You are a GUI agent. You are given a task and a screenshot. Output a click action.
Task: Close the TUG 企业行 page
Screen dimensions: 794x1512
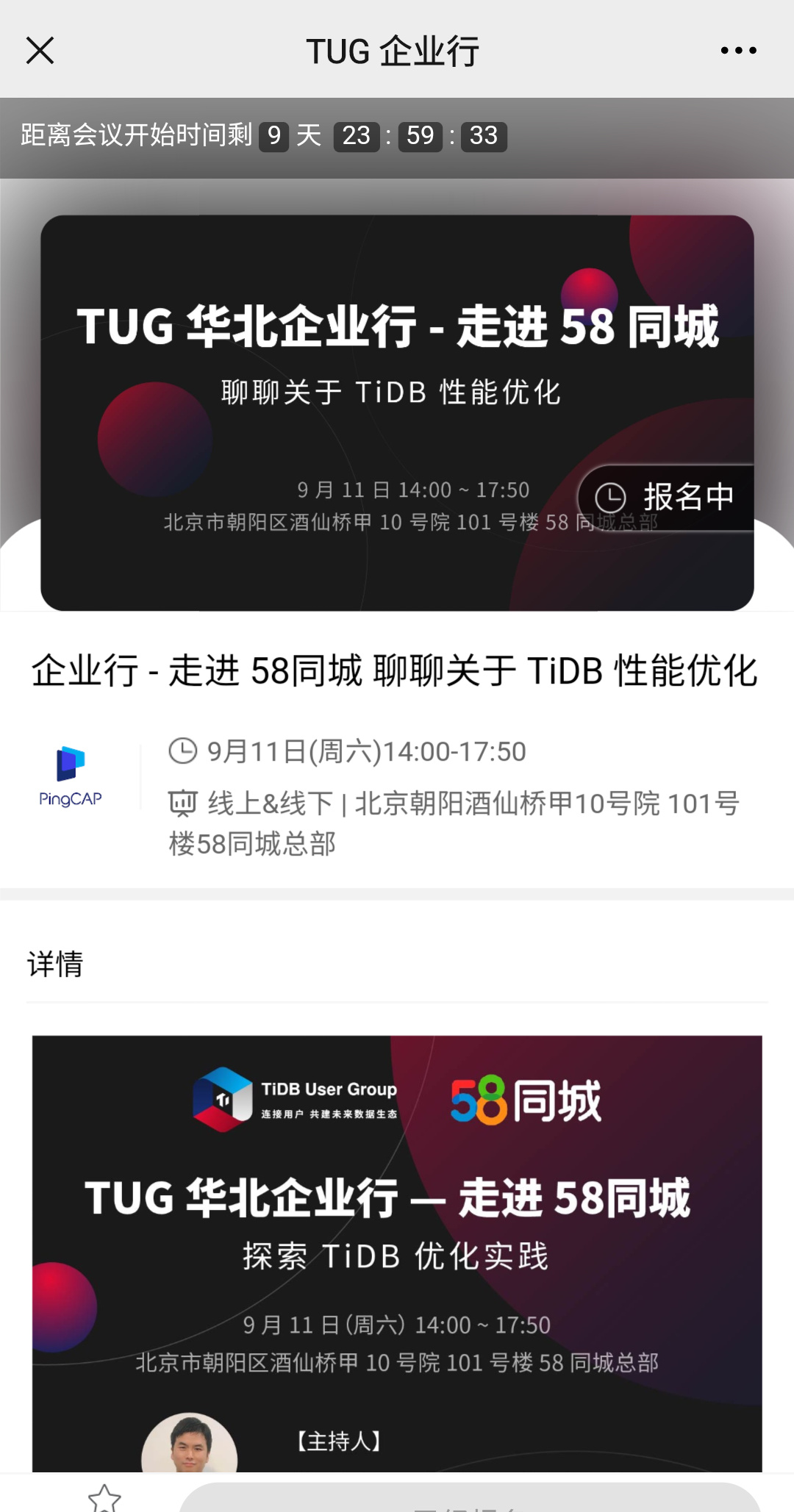[40, 51]
